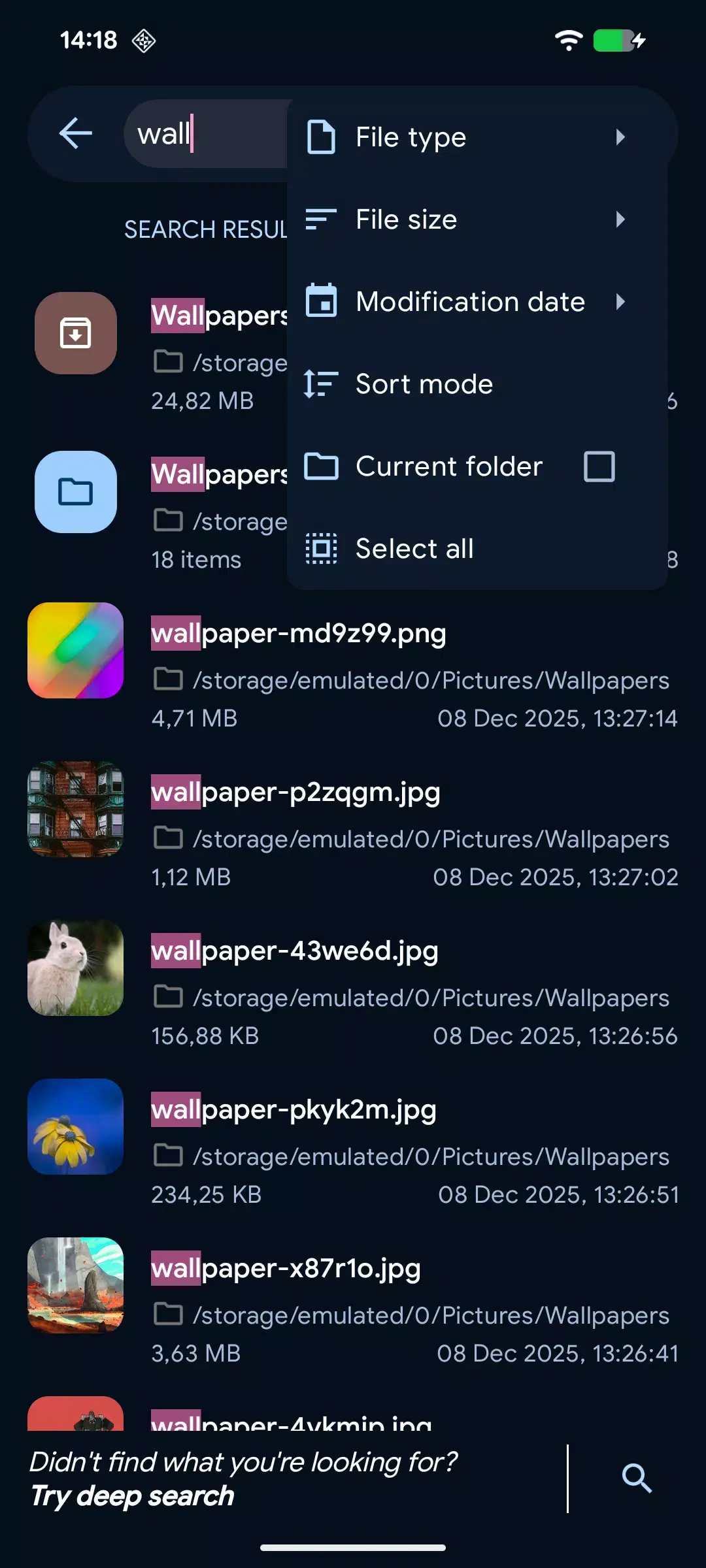Select Sort mode from the menu
The width and height of the screenshot is (706, 1568).
pyautogui.click(x=424, y=384)
